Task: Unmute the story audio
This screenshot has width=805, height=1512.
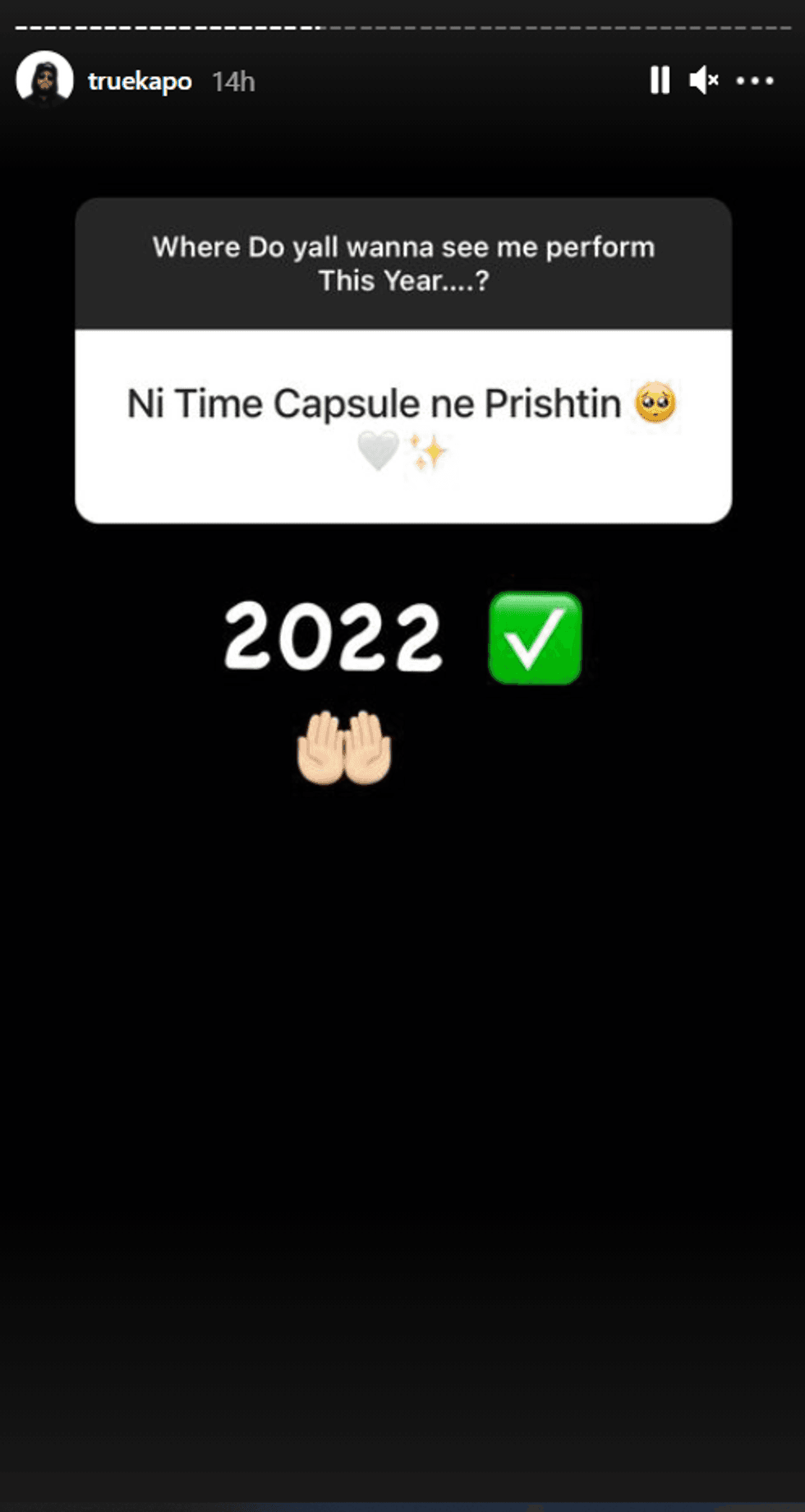Action: tap(704, 81)
